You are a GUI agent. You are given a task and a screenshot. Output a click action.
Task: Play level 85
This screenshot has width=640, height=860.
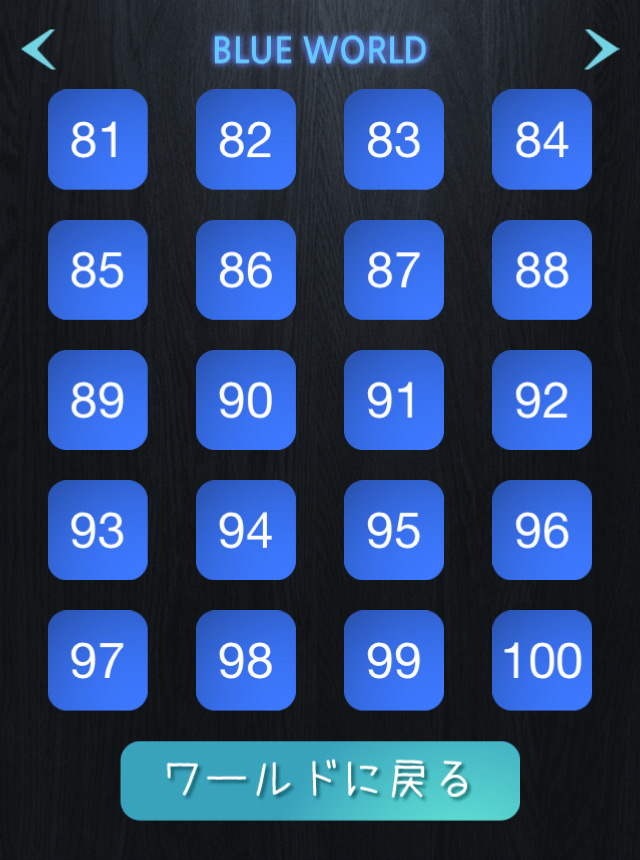[x=98, y=270]
